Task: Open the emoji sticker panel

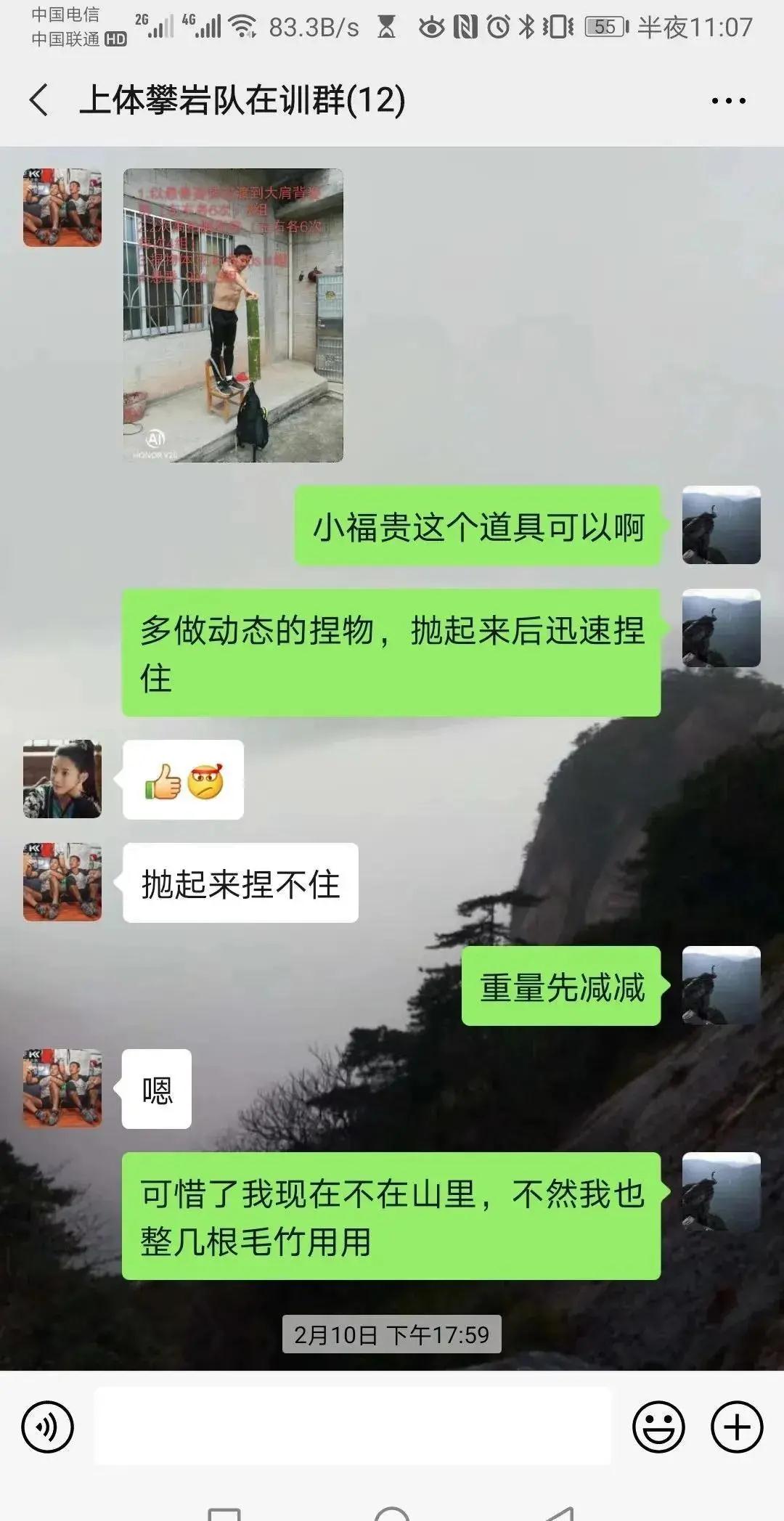Action: [658, 1427]
